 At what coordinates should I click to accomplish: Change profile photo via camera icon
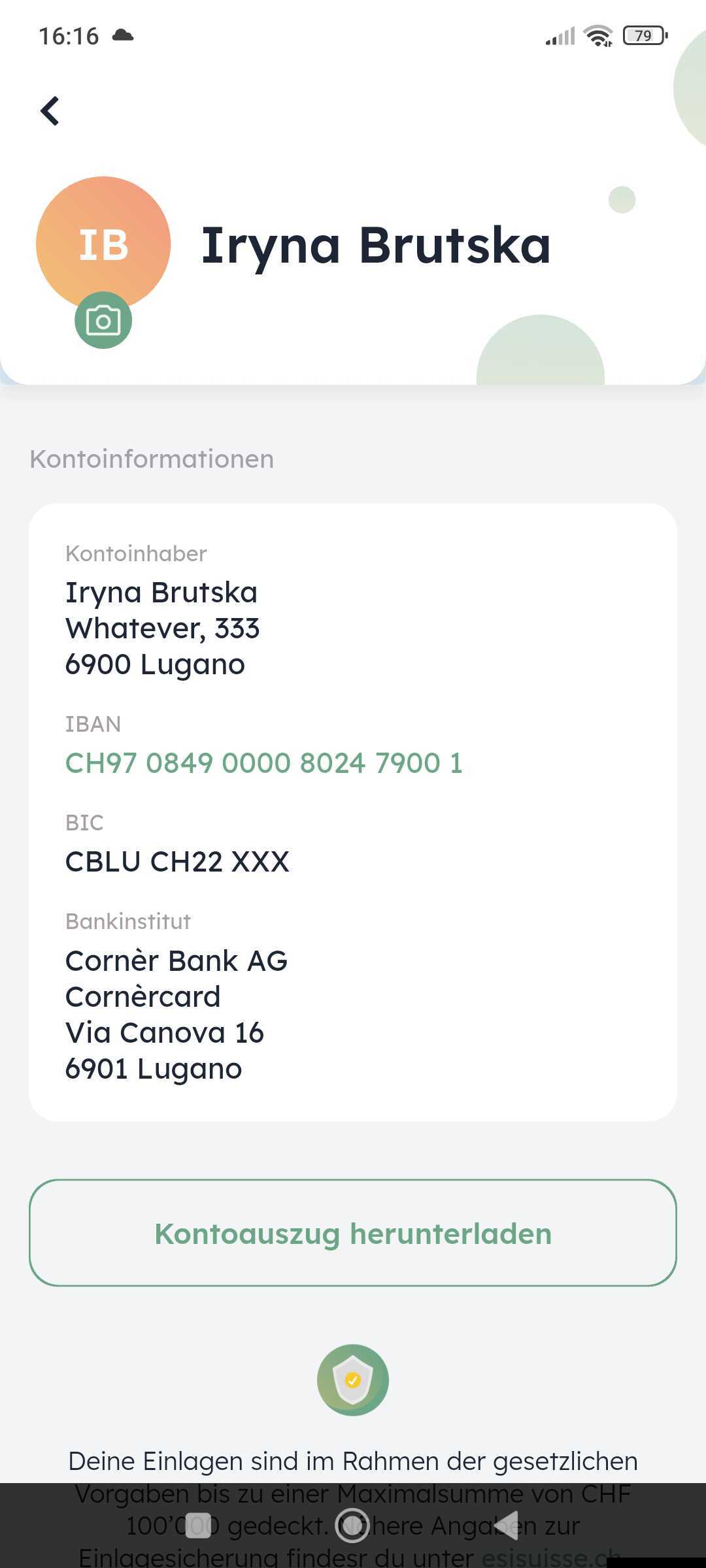103,320
